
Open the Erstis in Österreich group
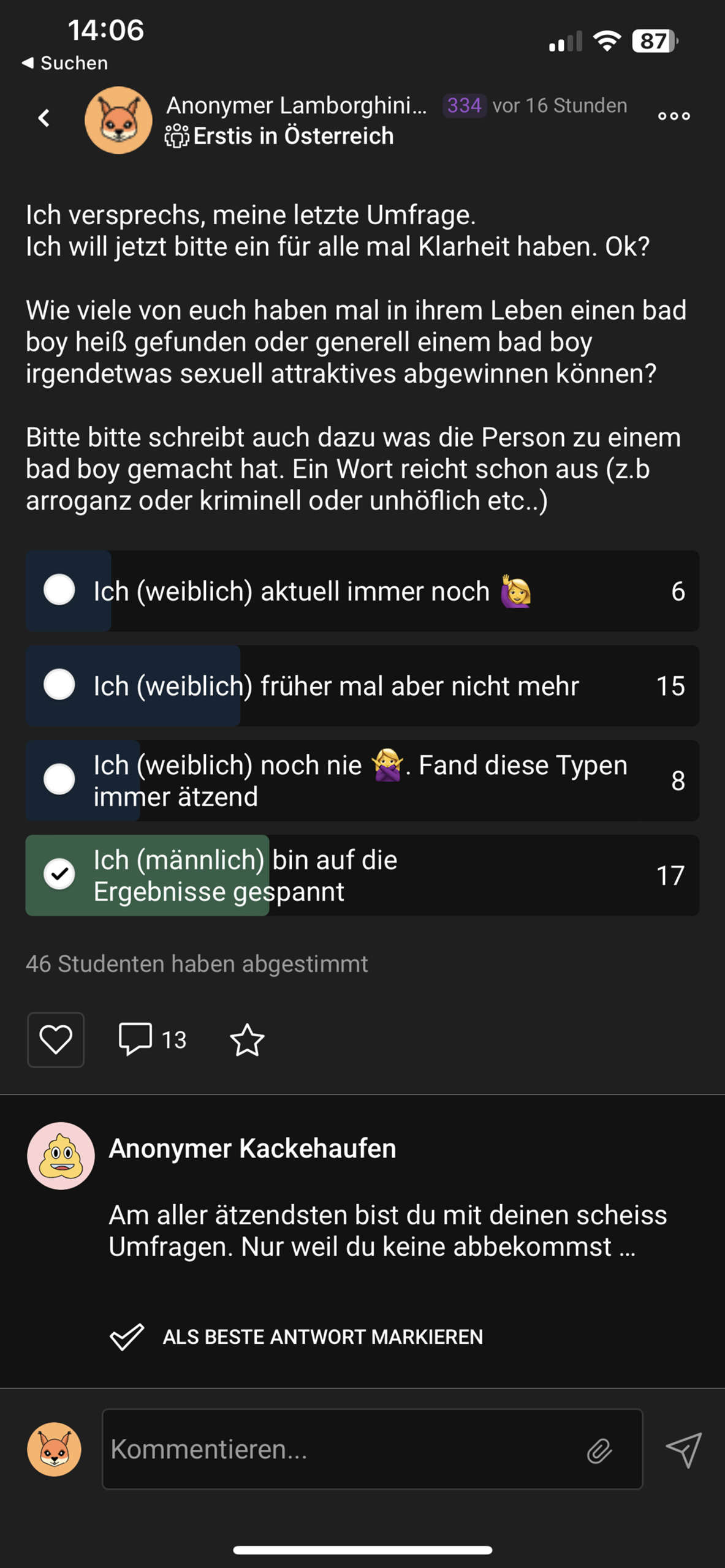coord(293,136)
